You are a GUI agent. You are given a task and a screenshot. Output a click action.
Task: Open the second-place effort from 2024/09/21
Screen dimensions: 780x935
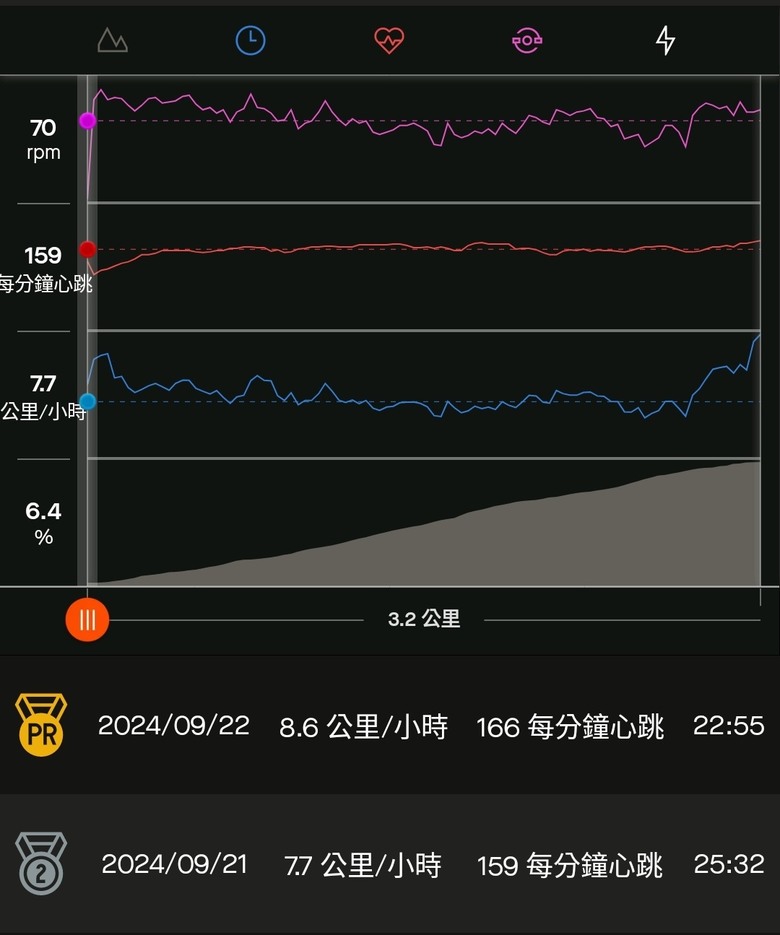click(390, 864)
